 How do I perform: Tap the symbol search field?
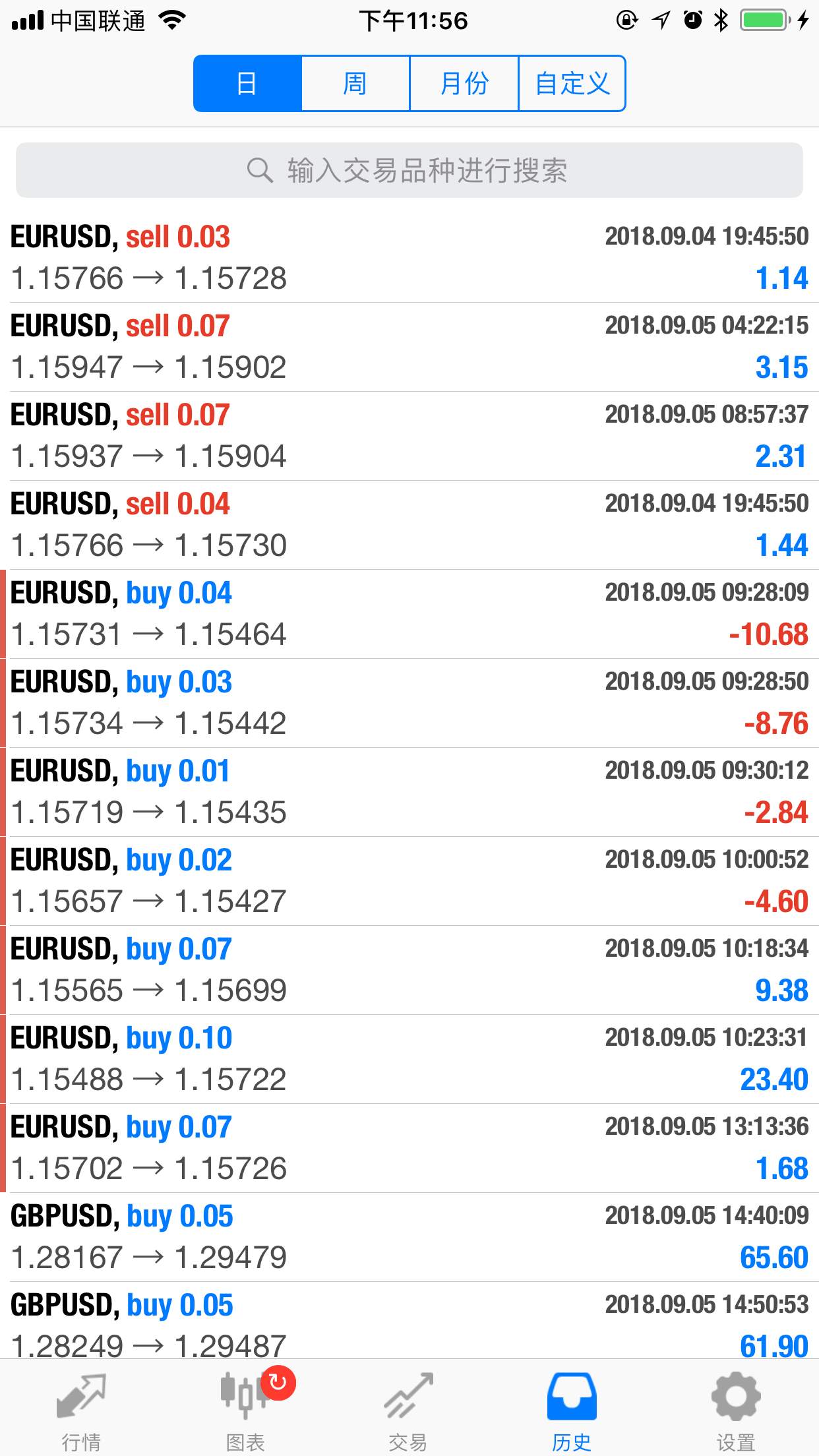tap(409, 170)
